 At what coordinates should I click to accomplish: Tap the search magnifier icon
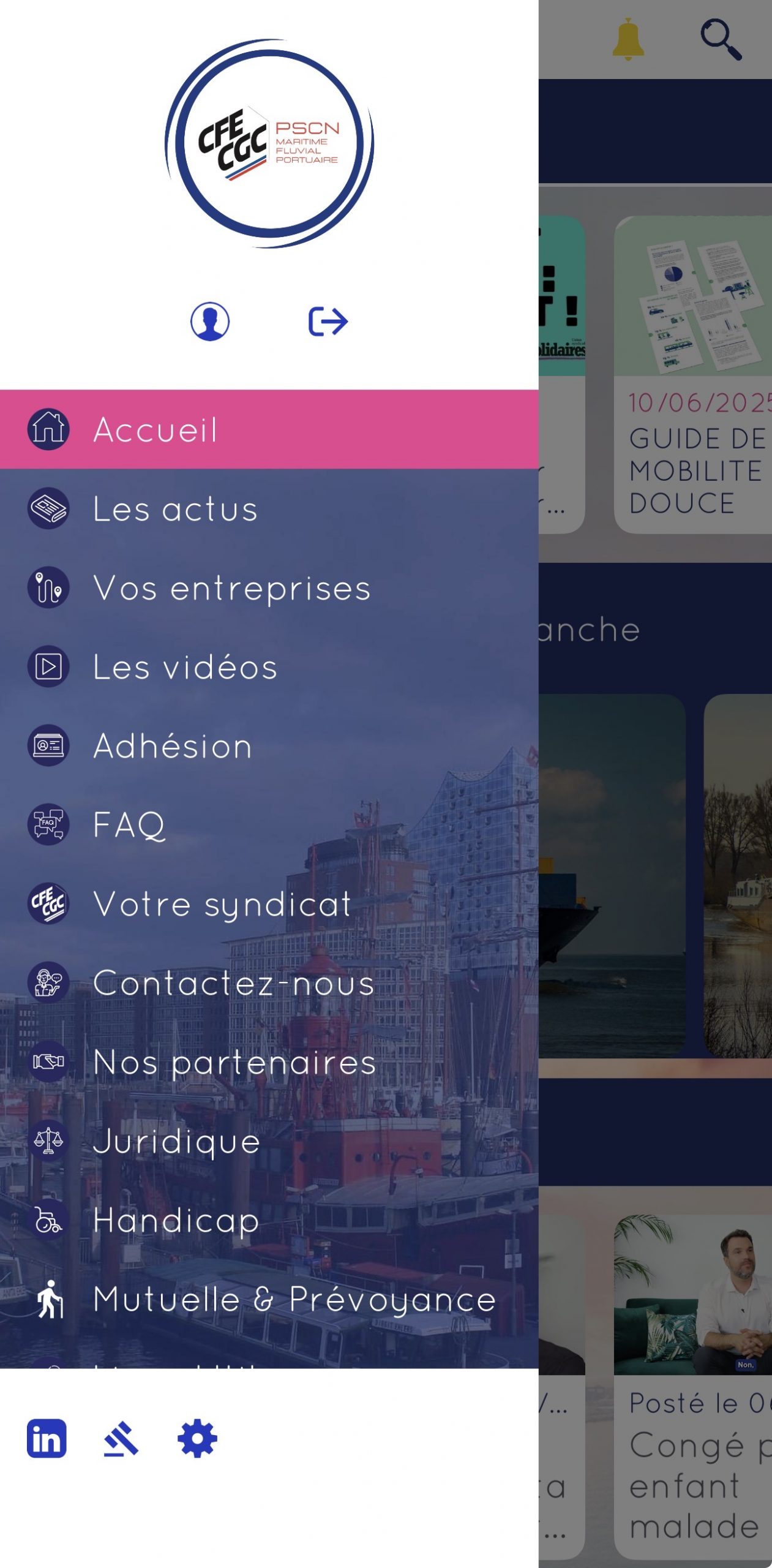721,40
